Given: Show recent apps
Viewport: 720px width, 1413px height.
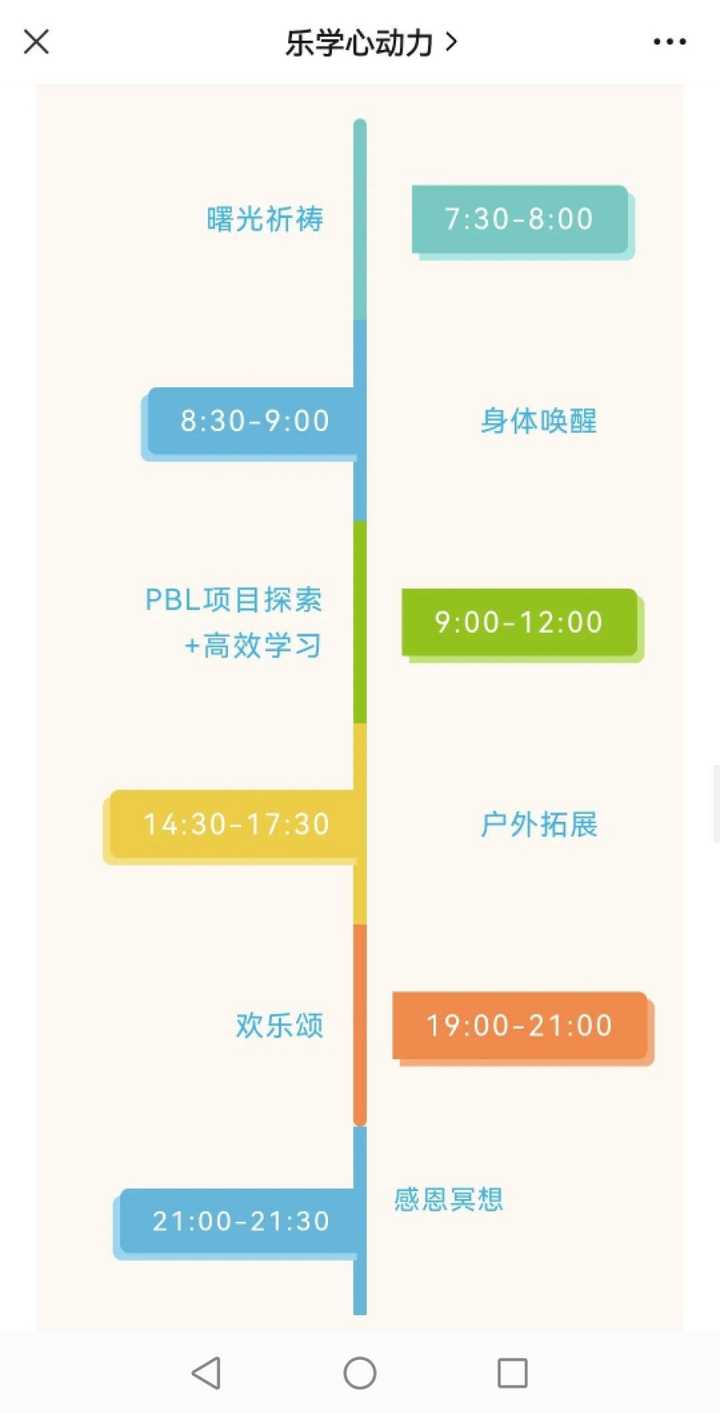Looking at the screenshot, I should 512,1373.
